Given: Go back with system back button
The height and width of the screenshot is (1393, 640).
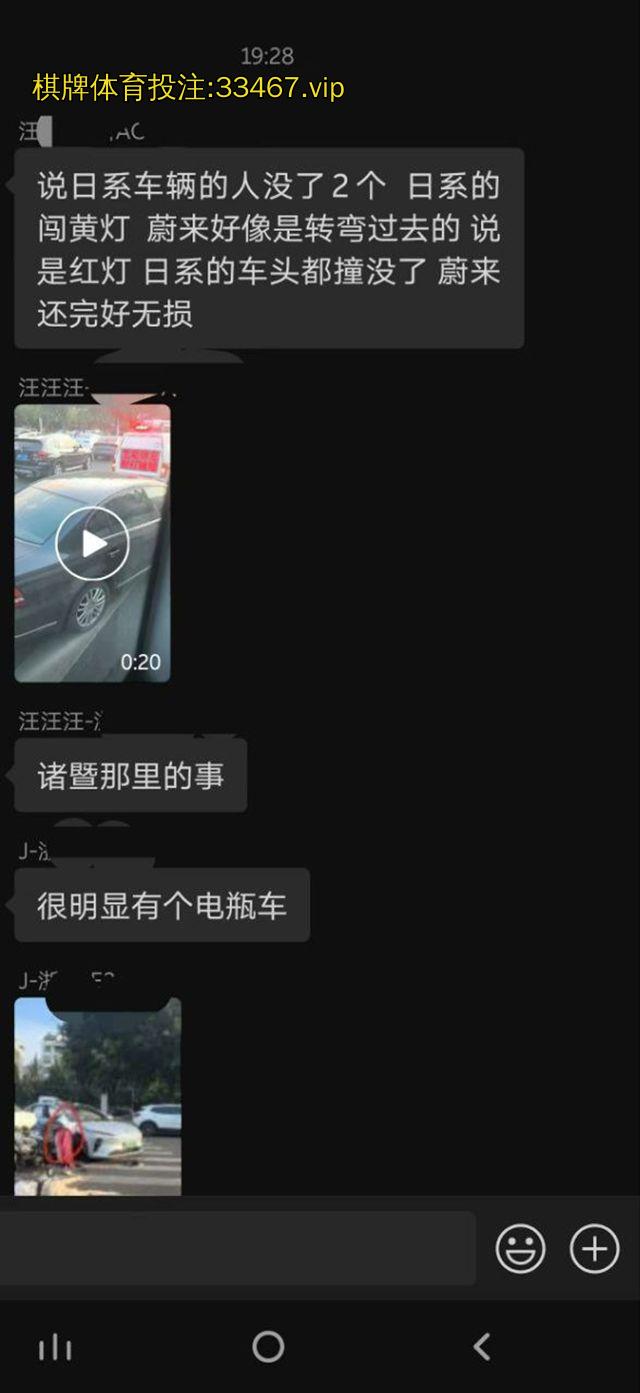Looking at the screenshot, I should (482, 1346).
